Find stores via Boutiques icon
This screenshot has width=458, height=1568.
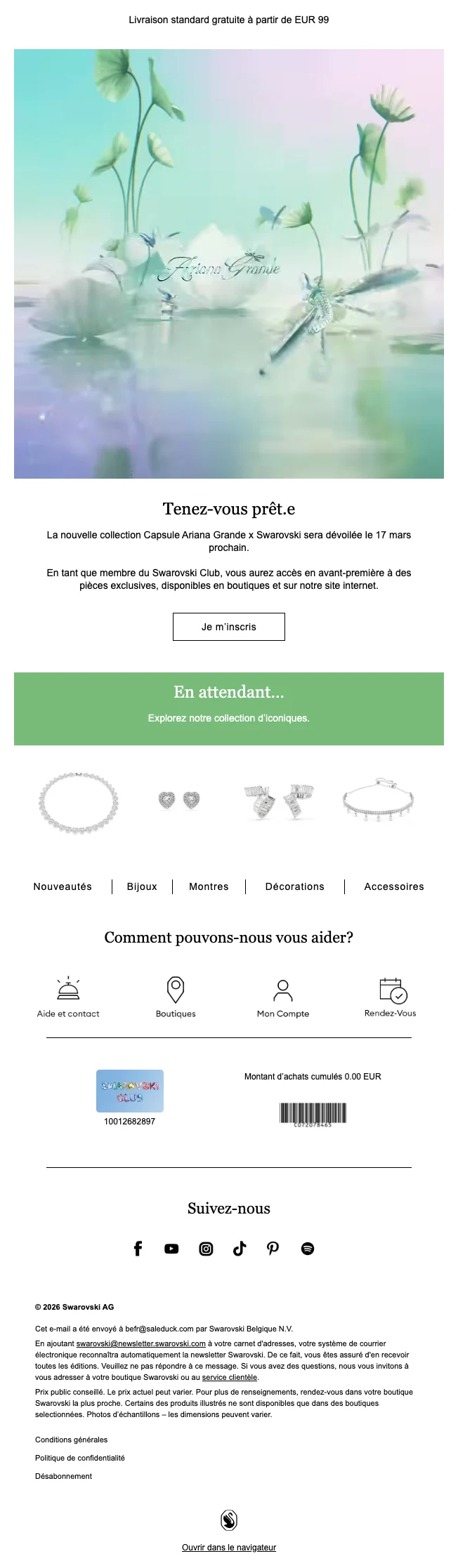click(x=176, y=996)
